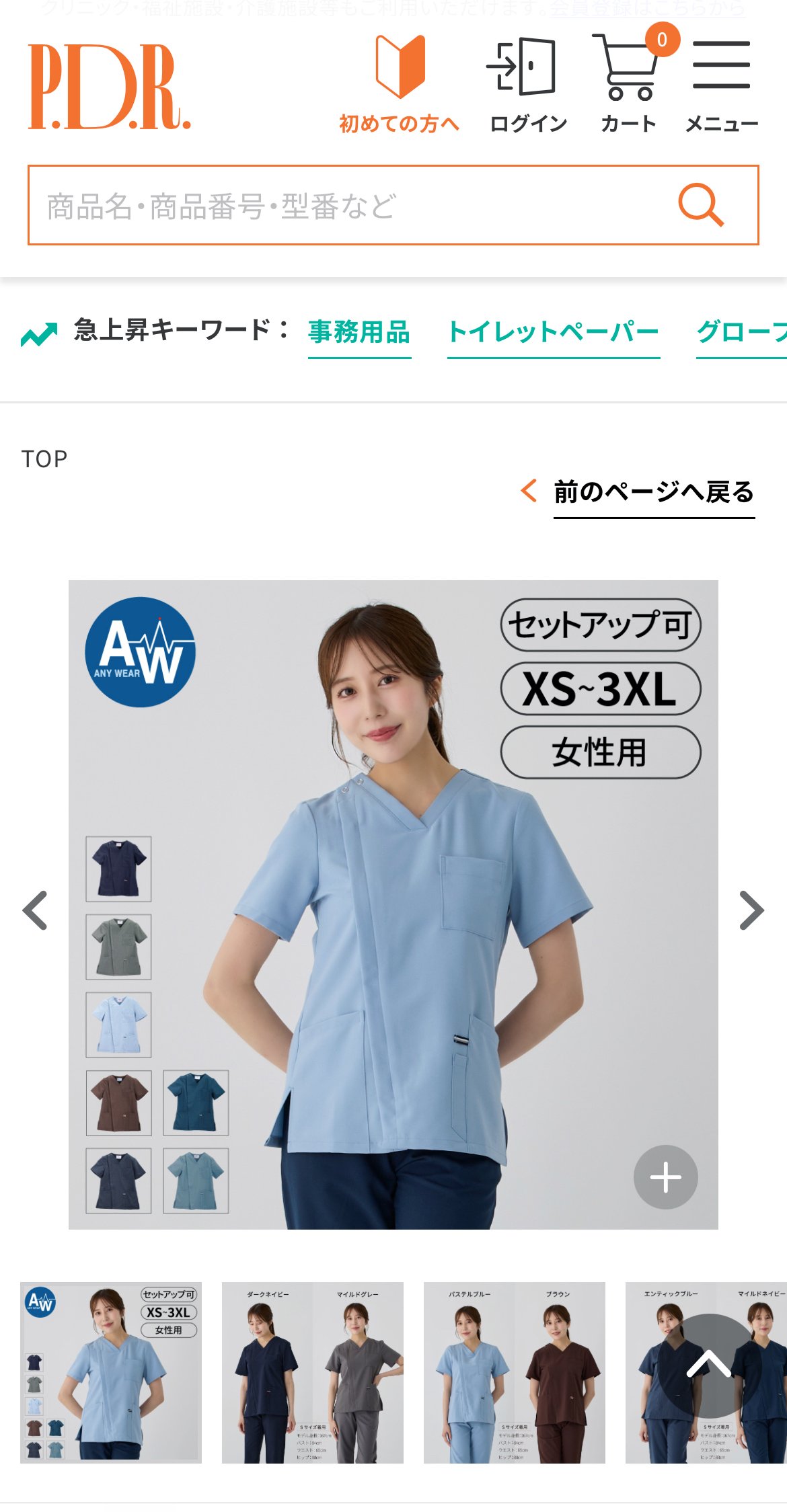Show next product image with right arrow
Viewport: 787px width, 1512px height.
tap(751, 910)
